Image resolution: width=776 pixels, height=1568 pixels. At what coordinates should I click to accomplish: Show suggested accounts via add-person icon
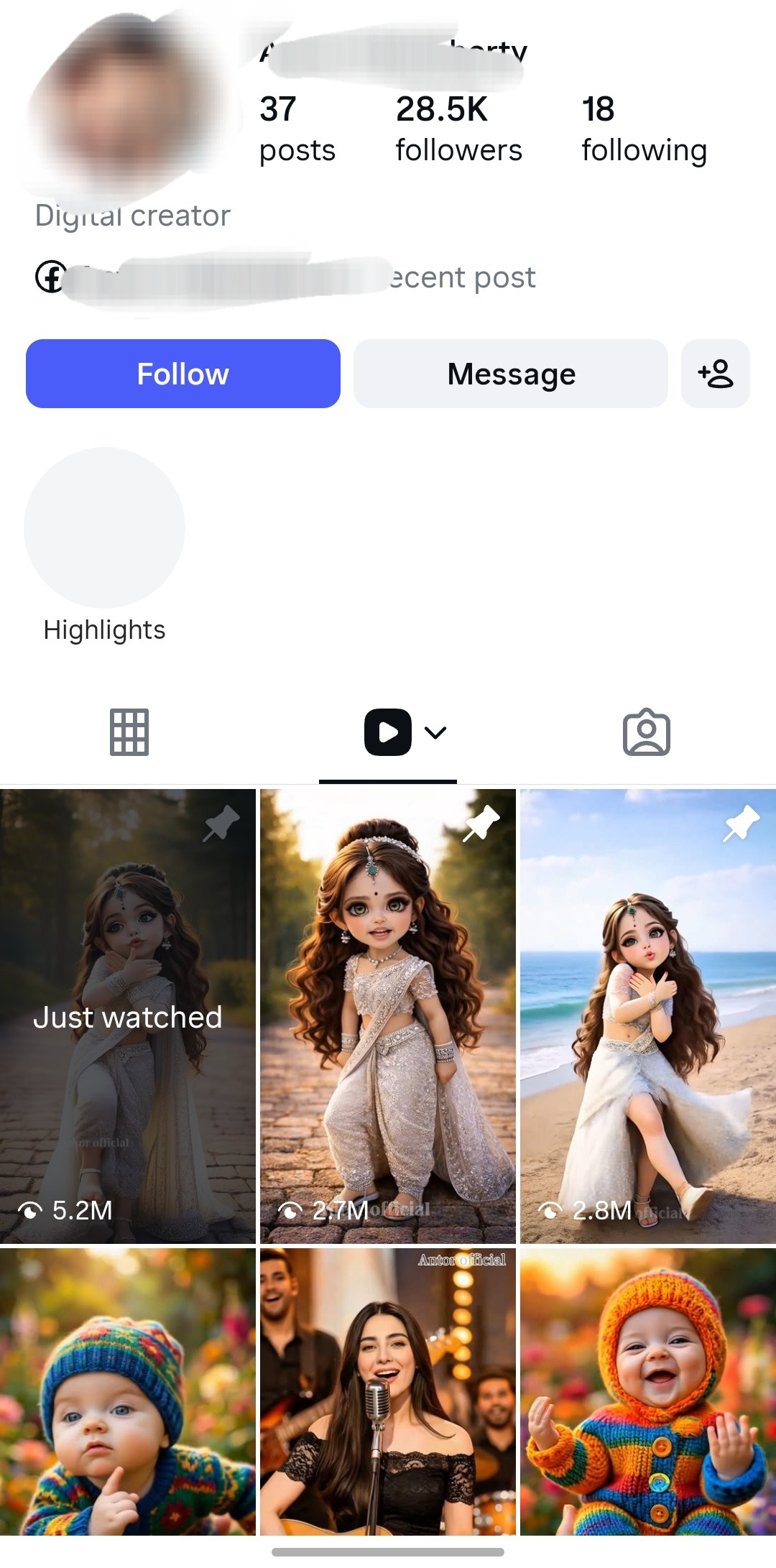click(x=715, y=374)
